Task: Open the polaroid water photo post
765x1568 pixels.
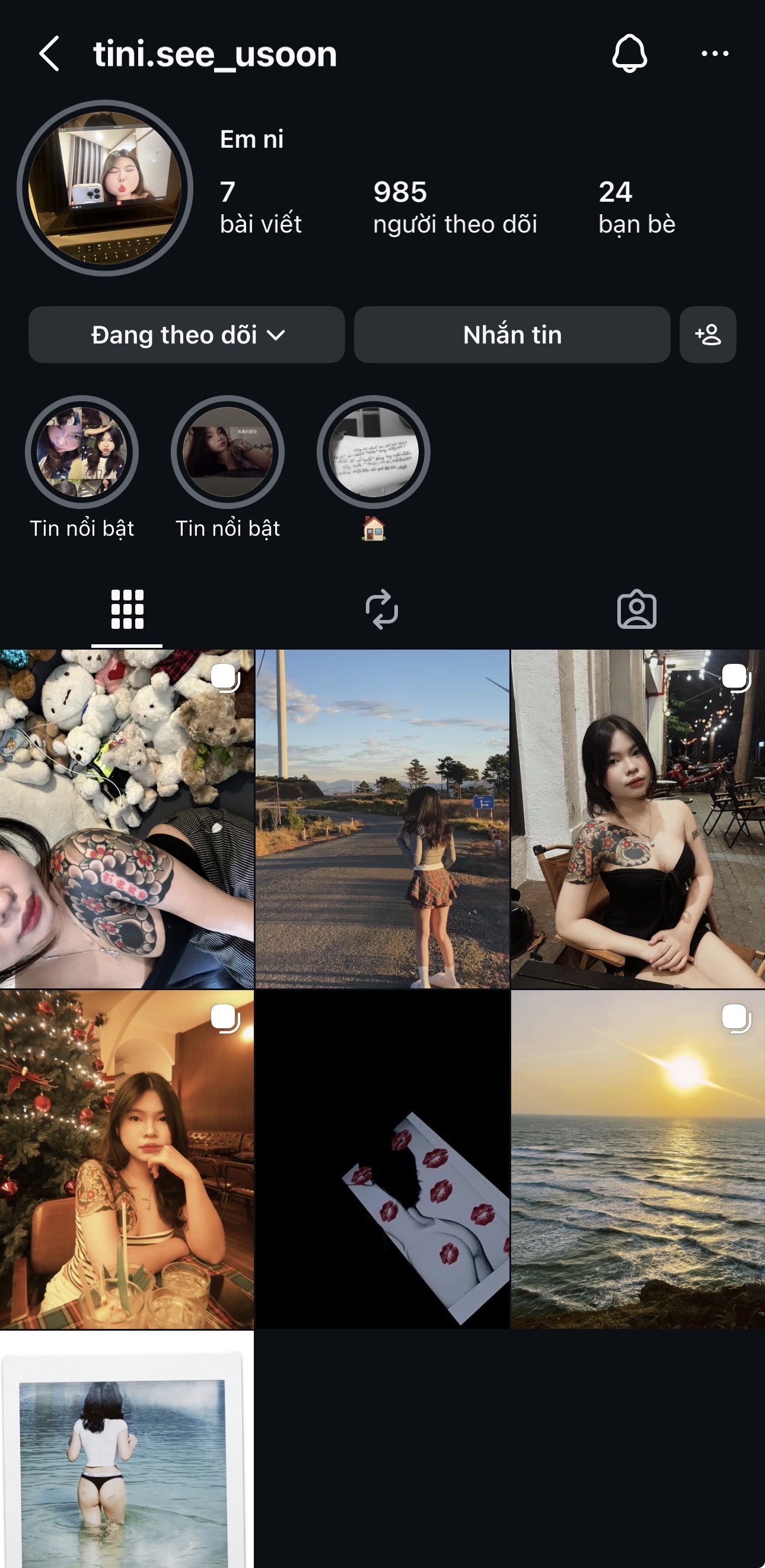Action: tap(126, 1449)
